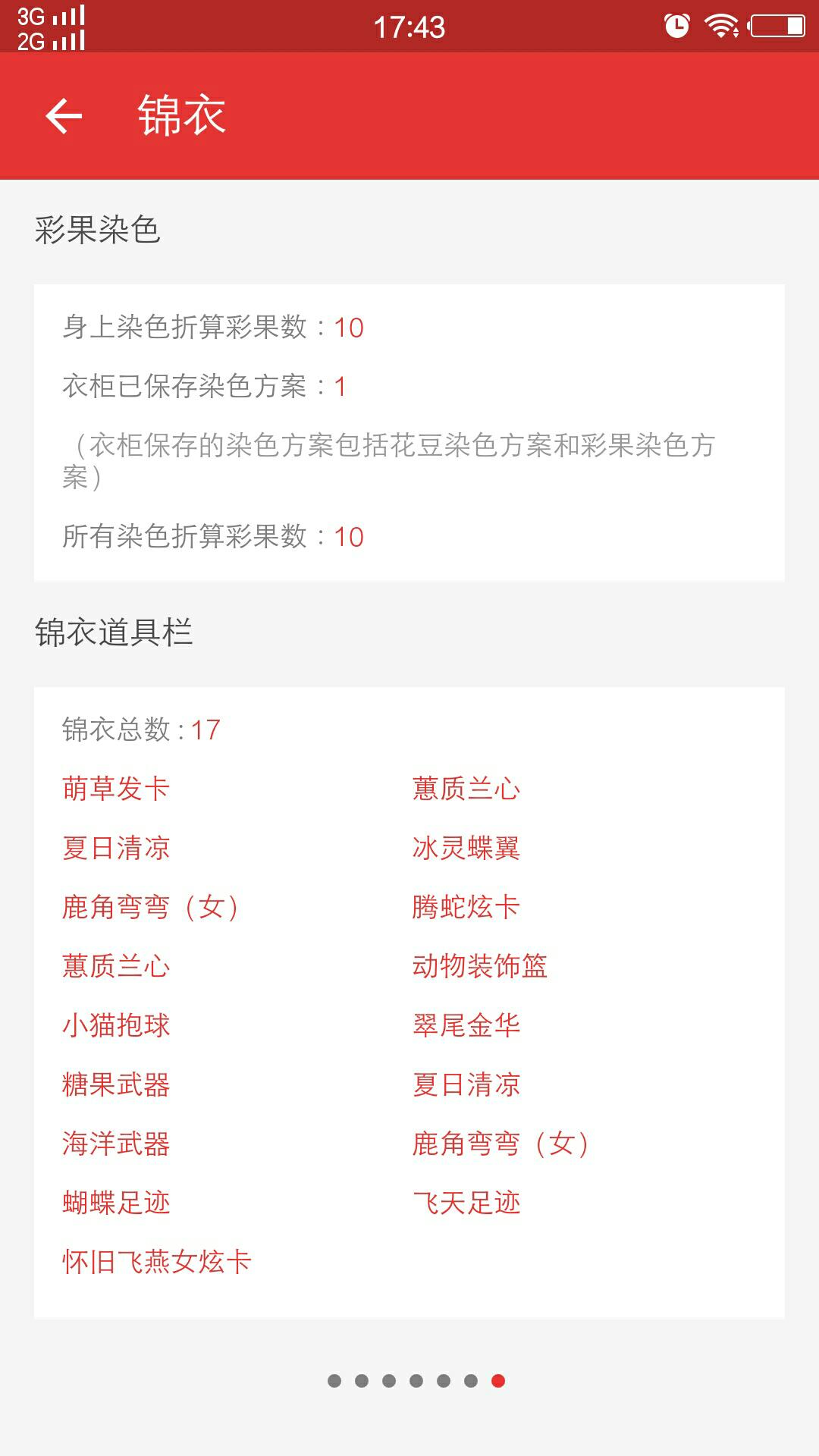Select 腾蛇炫卡 in the list

[466, 907]
